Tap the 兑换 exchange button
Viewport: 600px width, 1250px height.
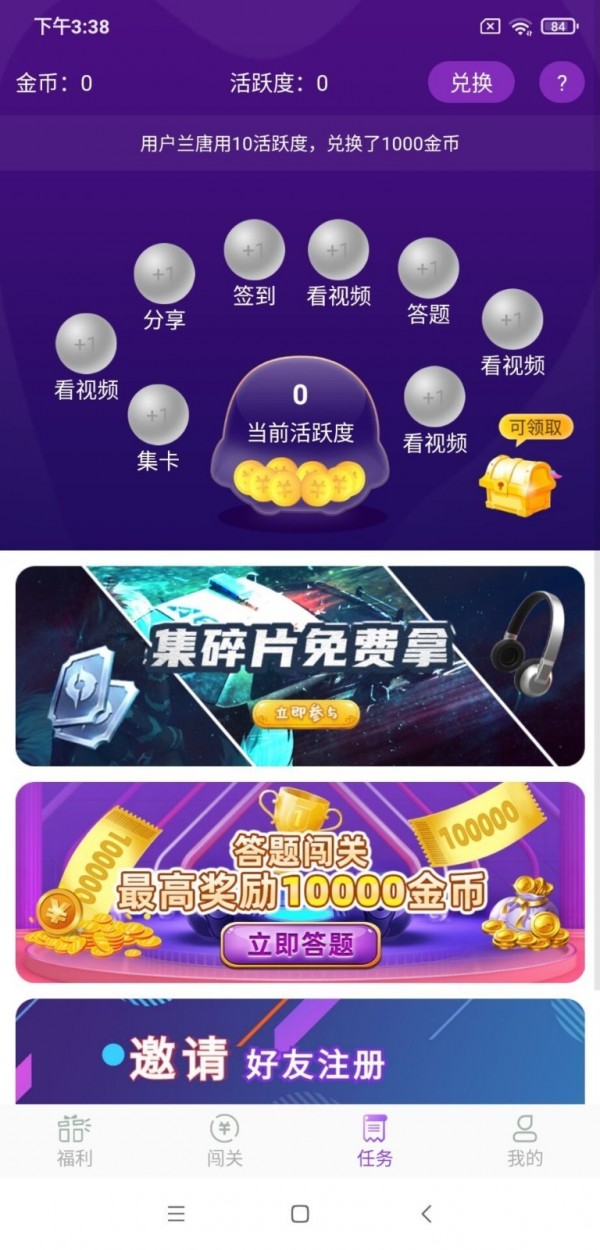coord(471,82)
